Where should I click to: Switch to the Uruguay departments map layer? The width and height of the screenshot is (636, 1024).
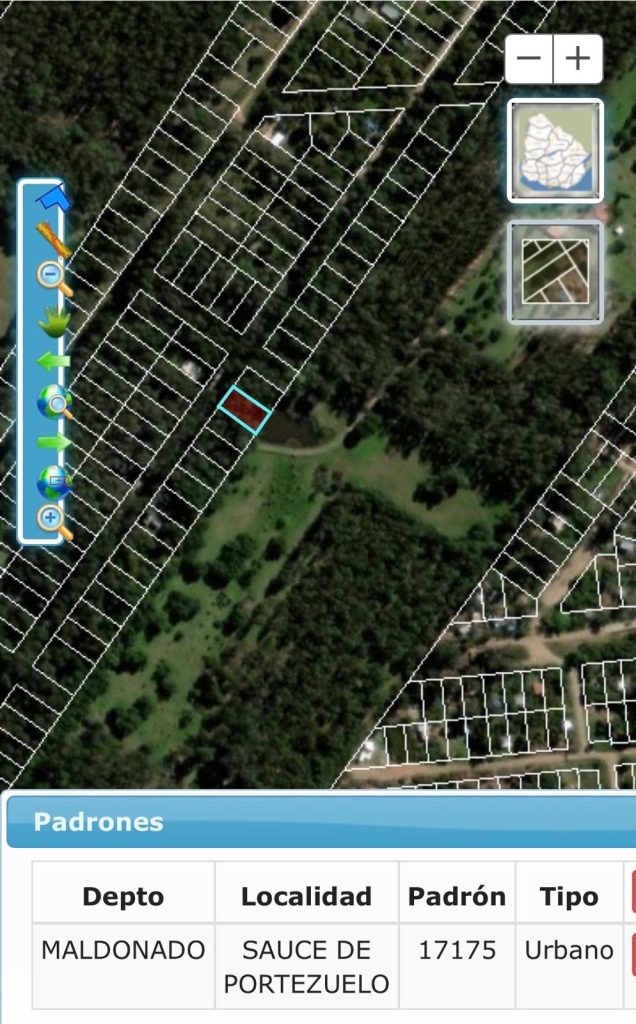pos(555,151)
